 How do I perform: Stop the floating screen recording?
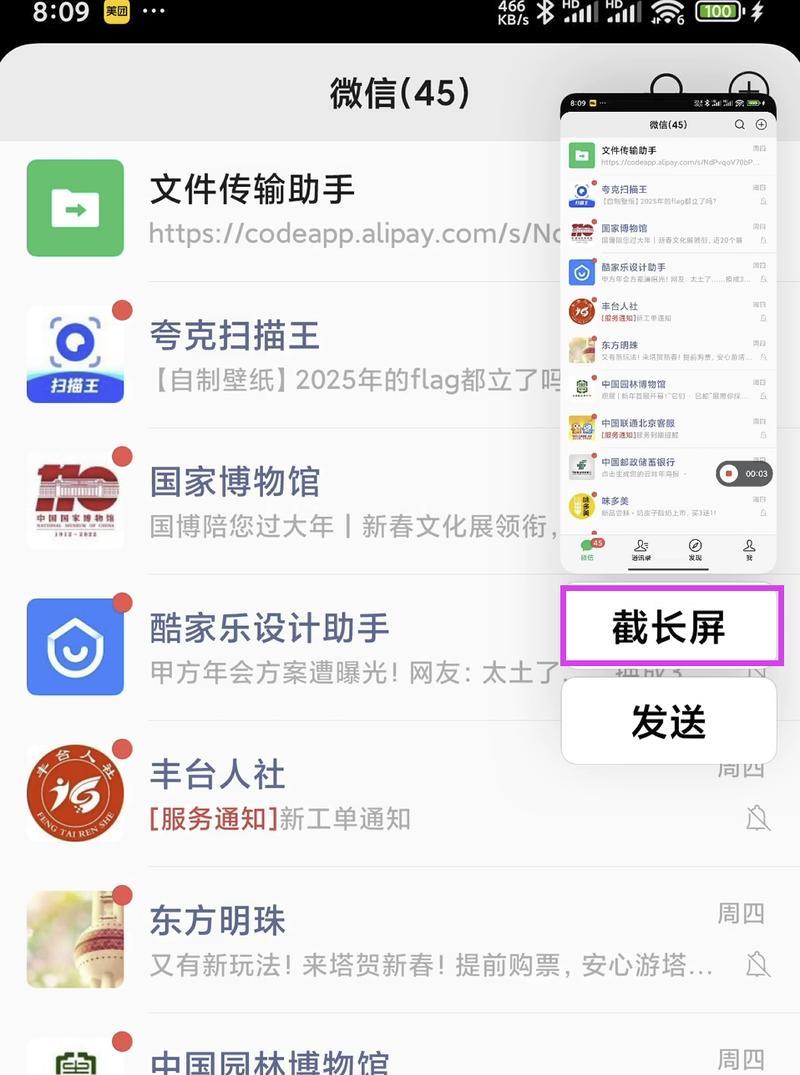click(730, 473)
